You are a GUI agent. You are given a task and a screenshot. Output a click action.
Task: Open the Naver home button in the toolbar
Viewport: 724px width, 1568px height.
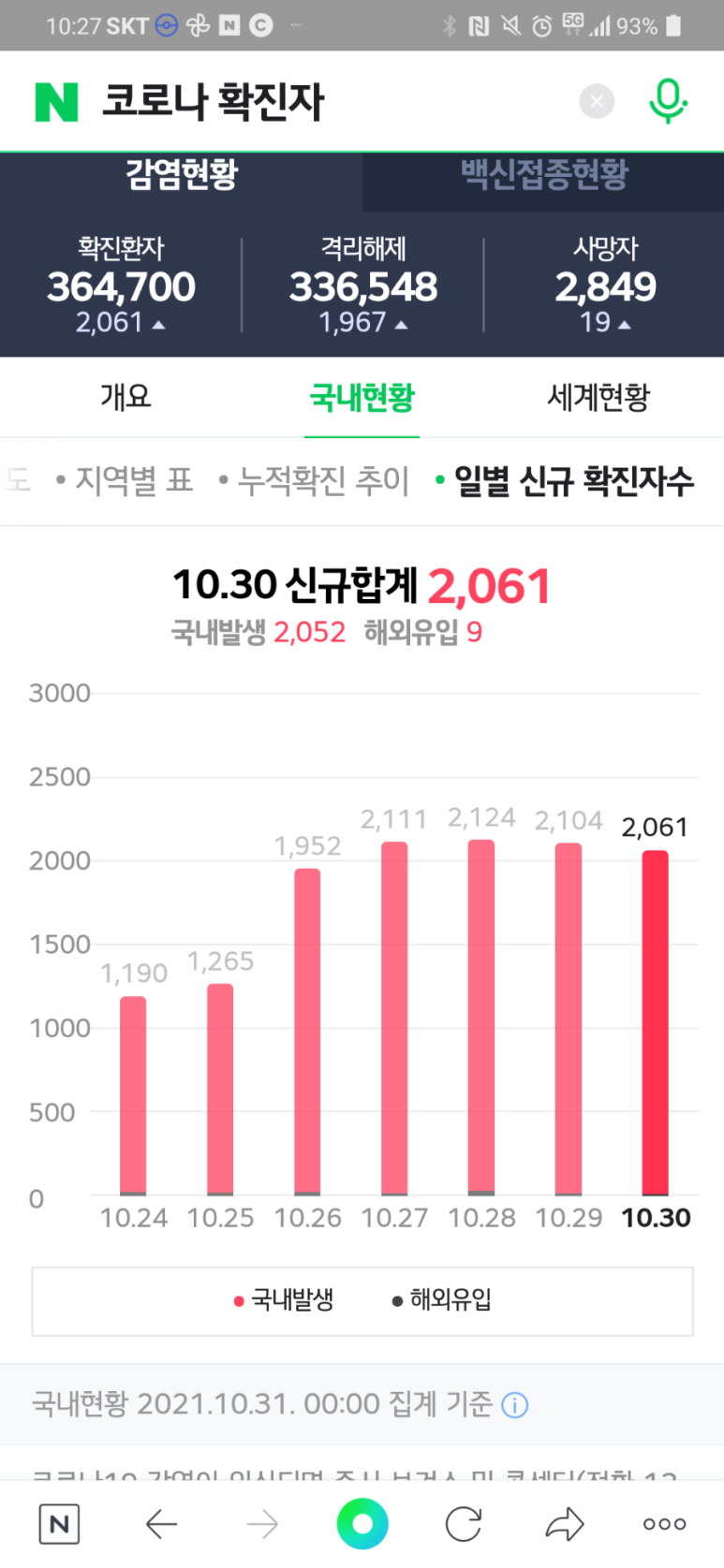(59, 1525)
